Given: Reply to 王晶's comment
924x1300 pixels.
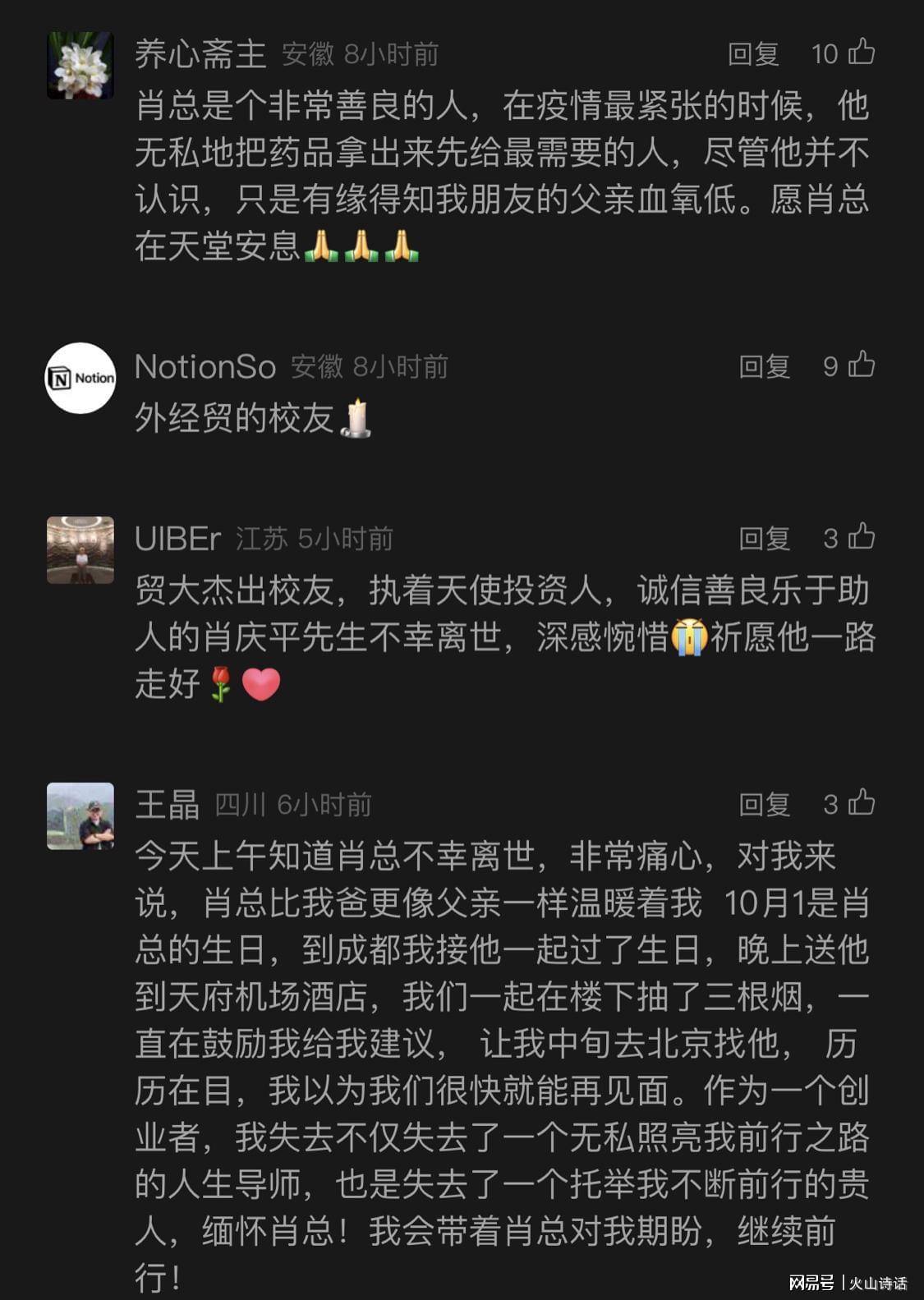Looking at the screenshot, I should coord(764,805).
